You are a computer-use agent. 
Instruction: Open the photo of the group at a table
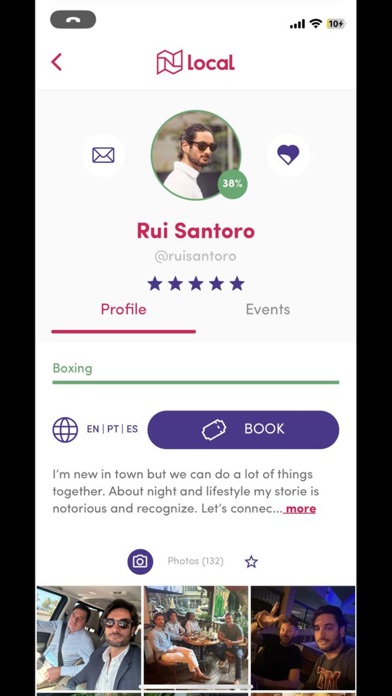196,638
